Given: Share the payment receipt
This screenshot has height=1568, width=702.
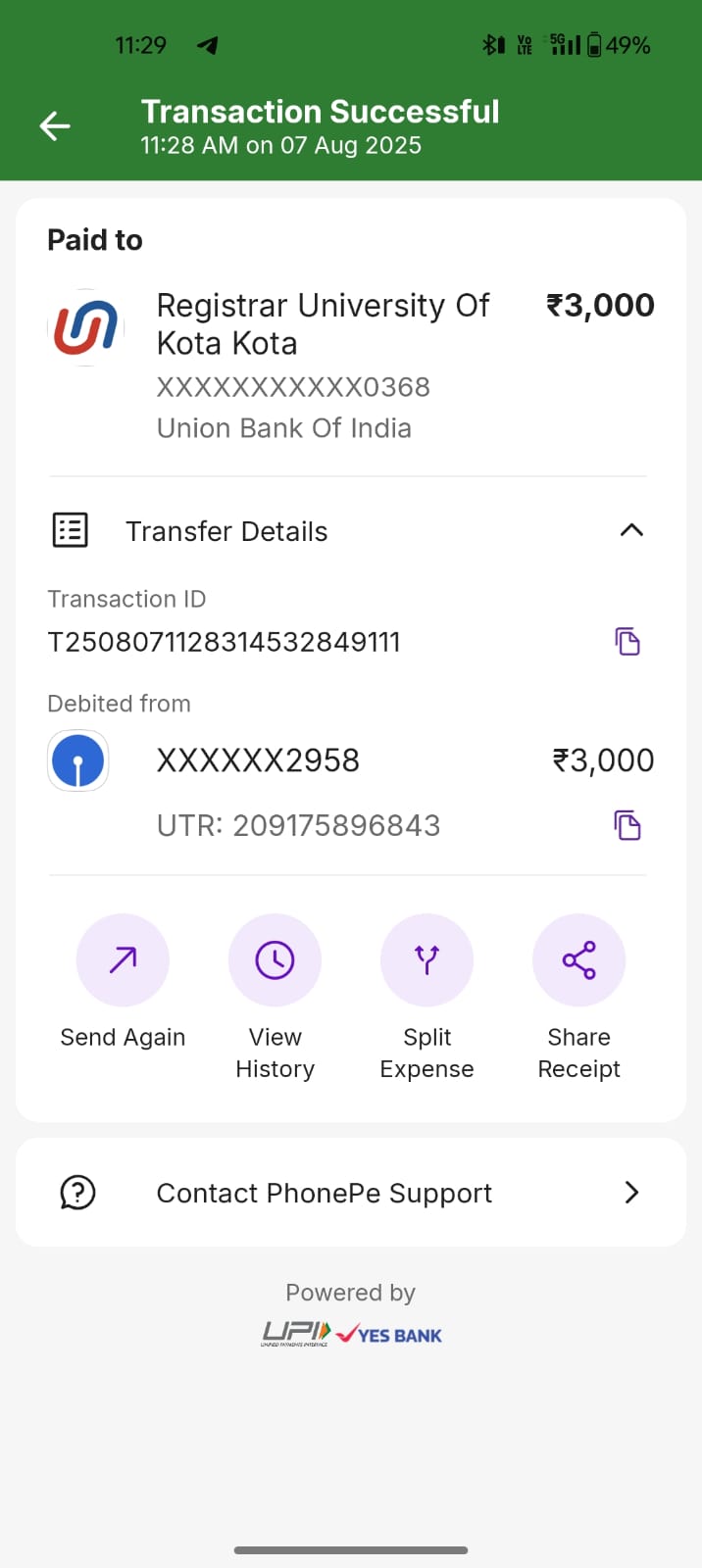Looking at the screenshot, I should pos(578,960).
